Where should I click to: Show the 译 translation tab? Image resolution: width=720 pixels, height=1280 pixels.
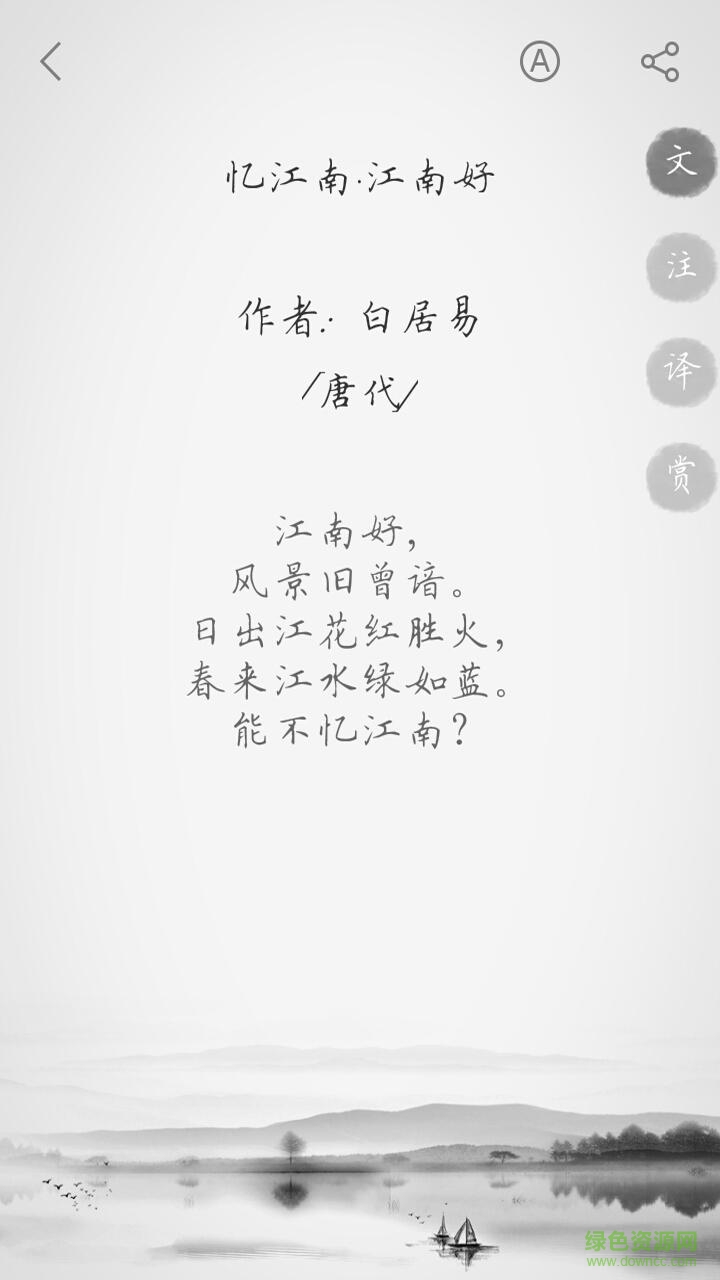pyautogui.click(x=680, y=372)
